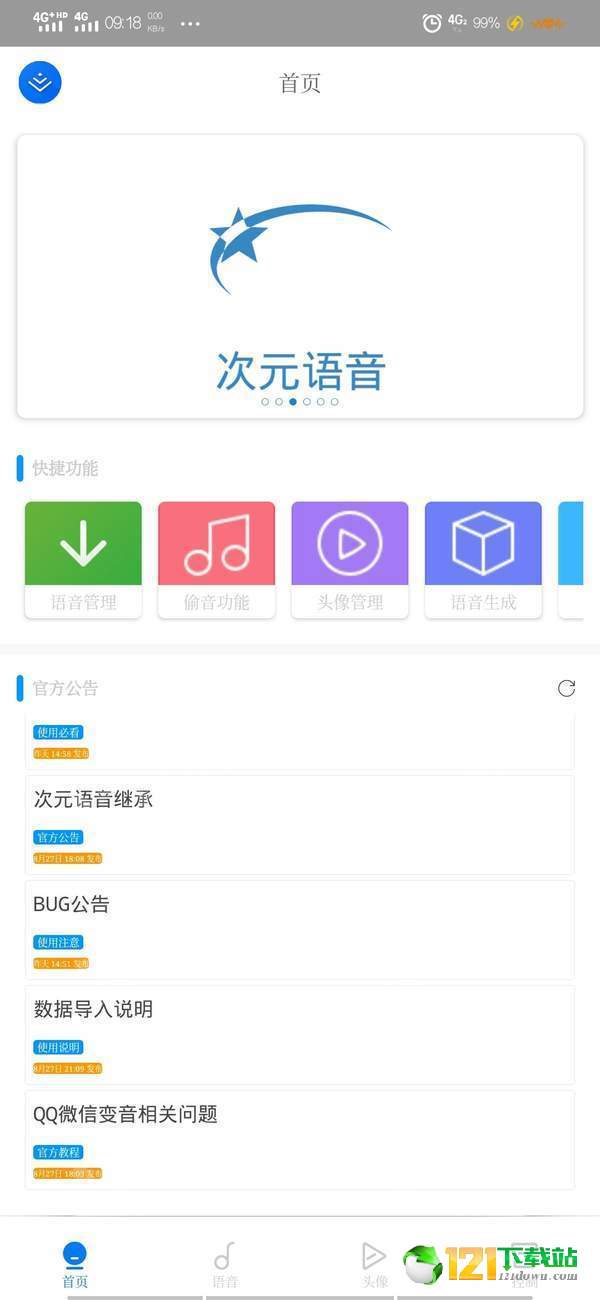
Task: Tap the blue layers icon in top bar
Action: 40,82
